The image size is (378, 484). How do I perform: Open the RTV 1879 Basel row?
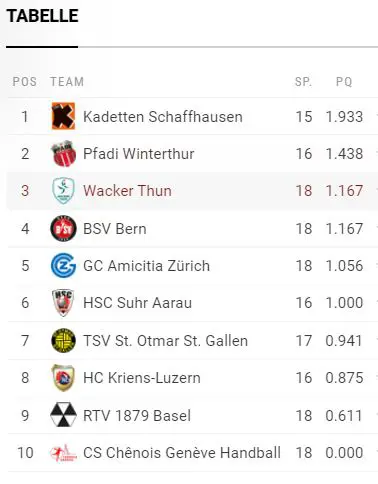(x=193, y=415)
